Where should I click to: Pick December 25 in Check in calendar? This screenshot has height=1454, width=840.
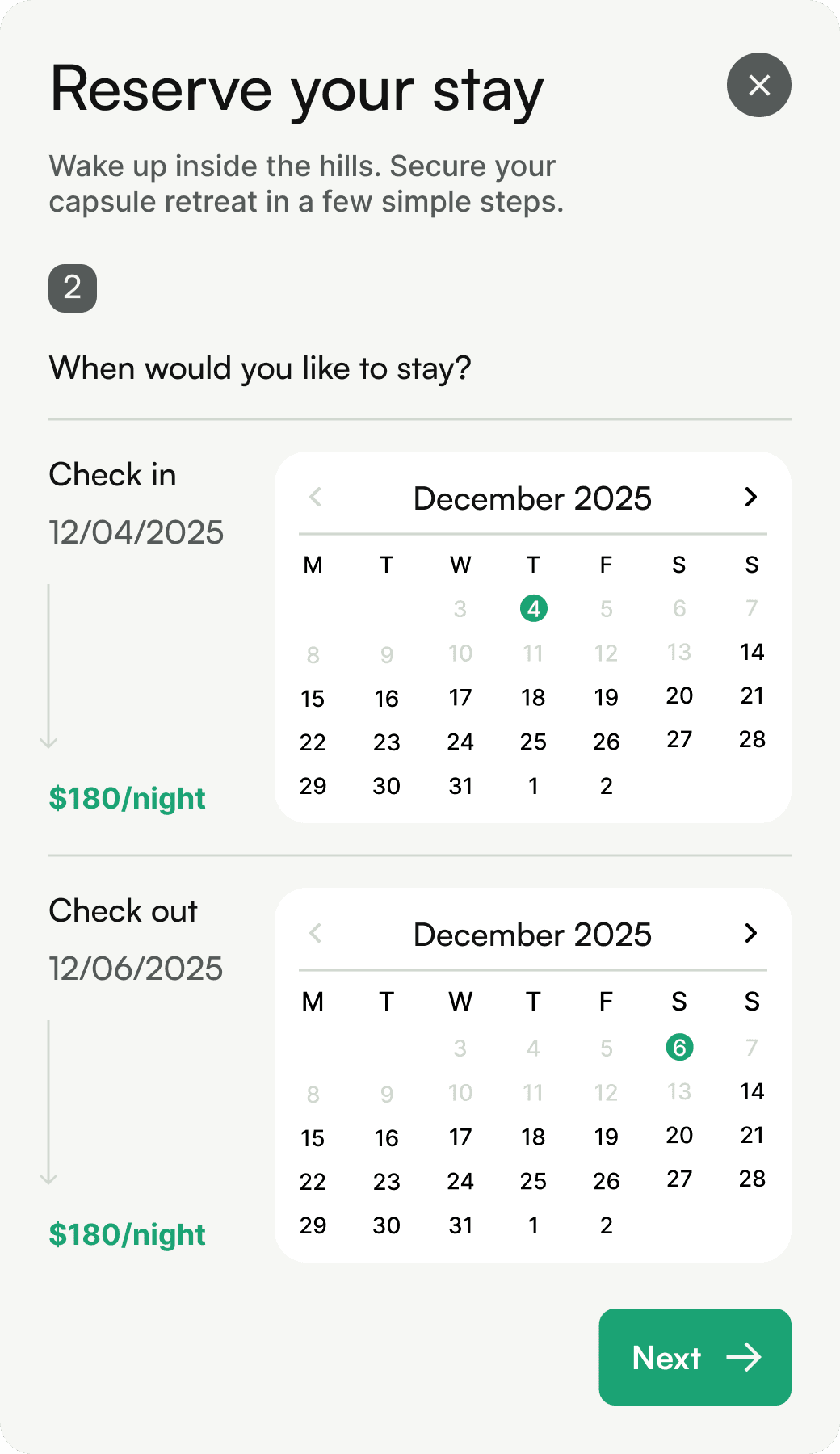click(x=533, y=742)
